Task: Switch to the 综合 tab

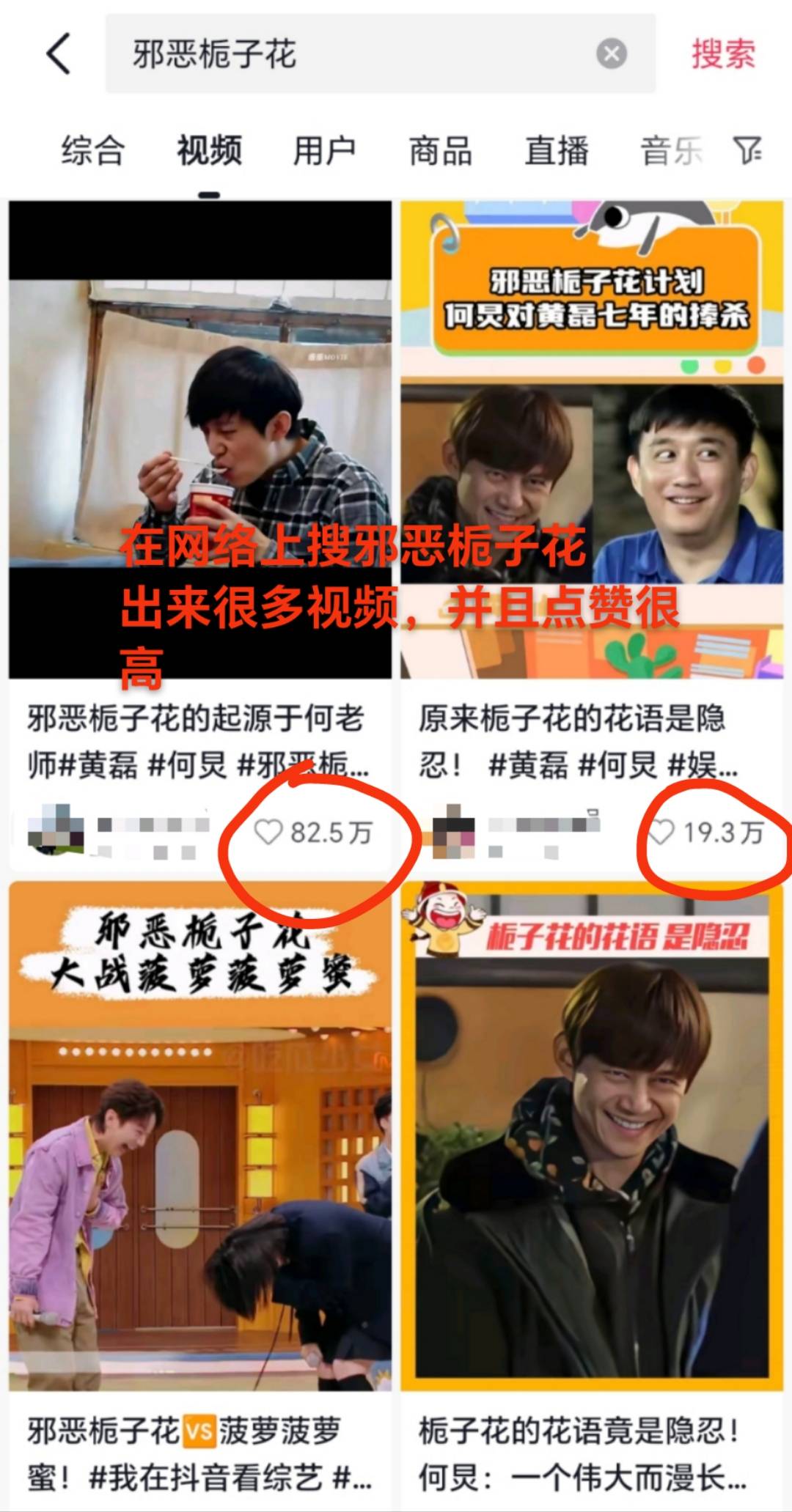Action: point(93,151)
